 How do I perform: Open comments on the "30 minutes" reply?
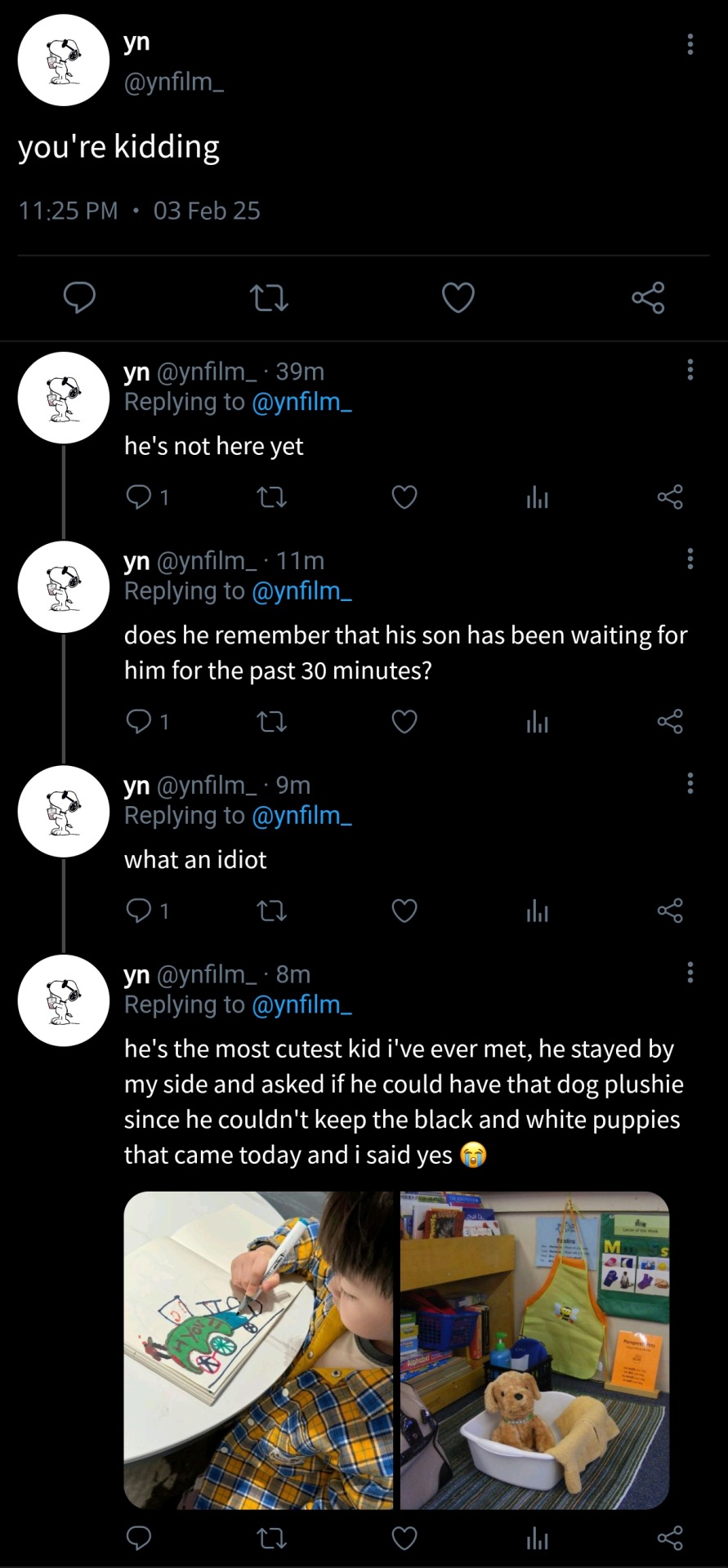coord(139,721)
